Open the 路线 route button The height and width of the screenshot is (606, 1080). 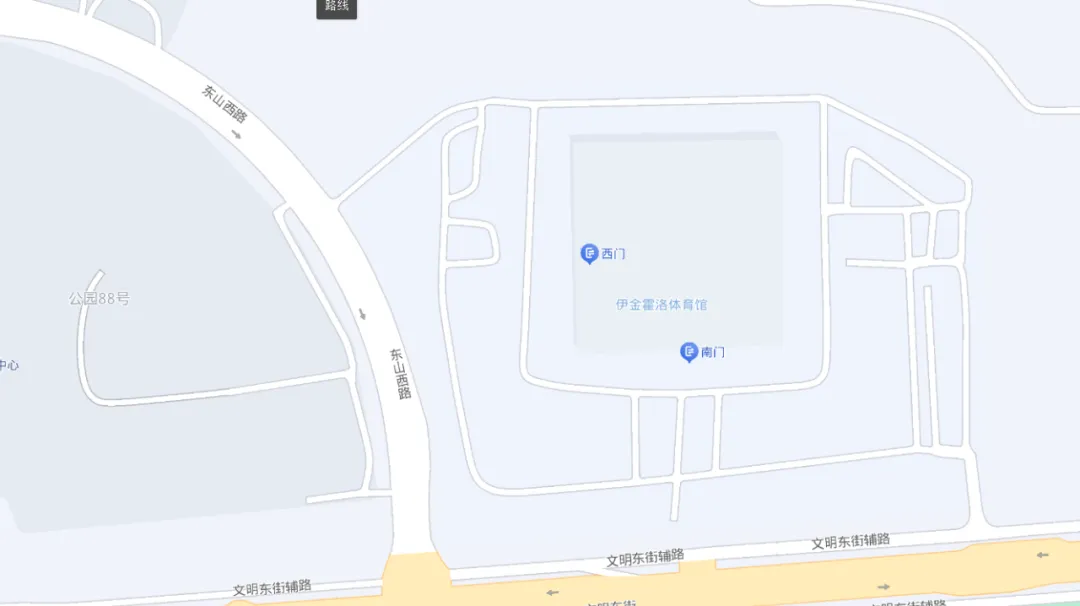337,7
